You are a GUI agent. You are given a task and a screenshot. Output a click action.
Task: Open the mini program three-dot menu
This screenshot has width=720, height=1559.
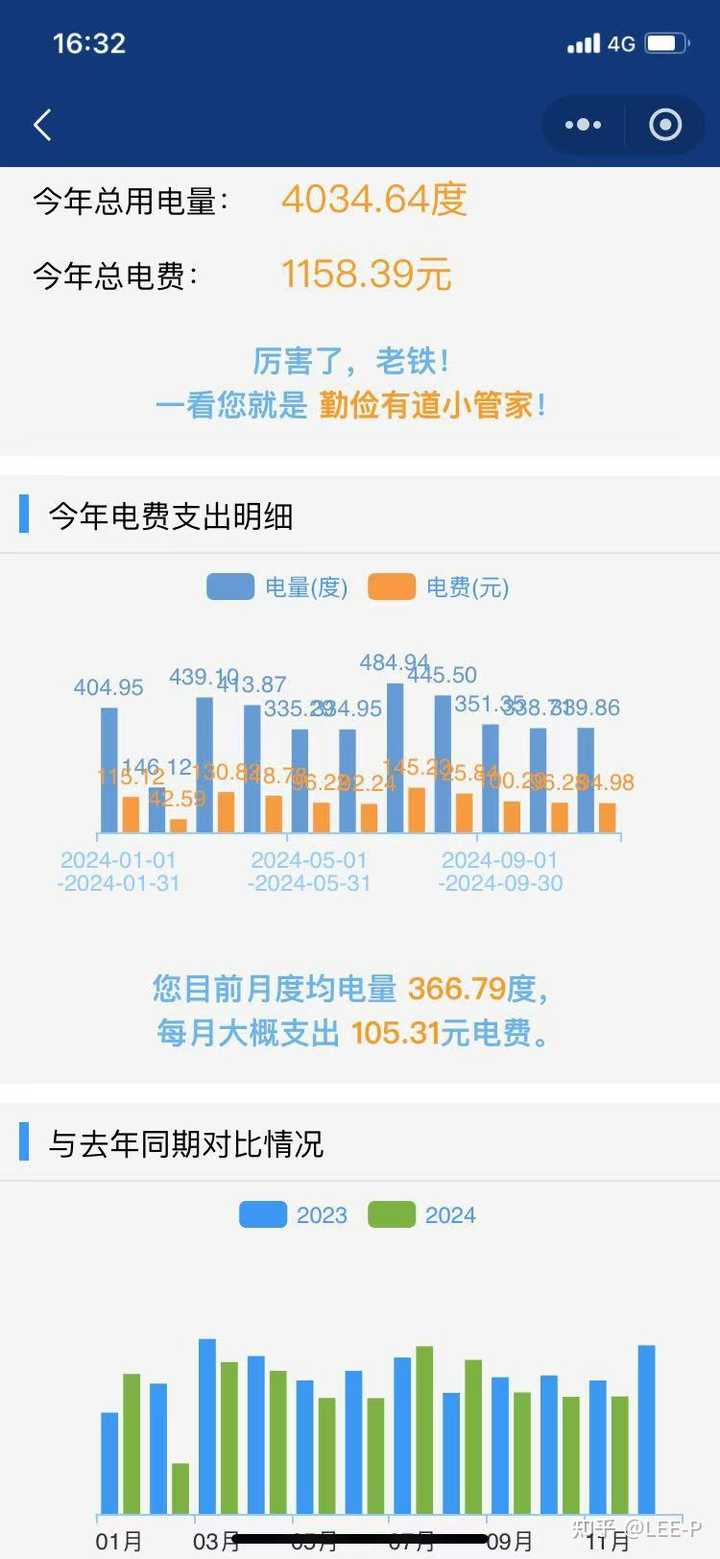583,125
